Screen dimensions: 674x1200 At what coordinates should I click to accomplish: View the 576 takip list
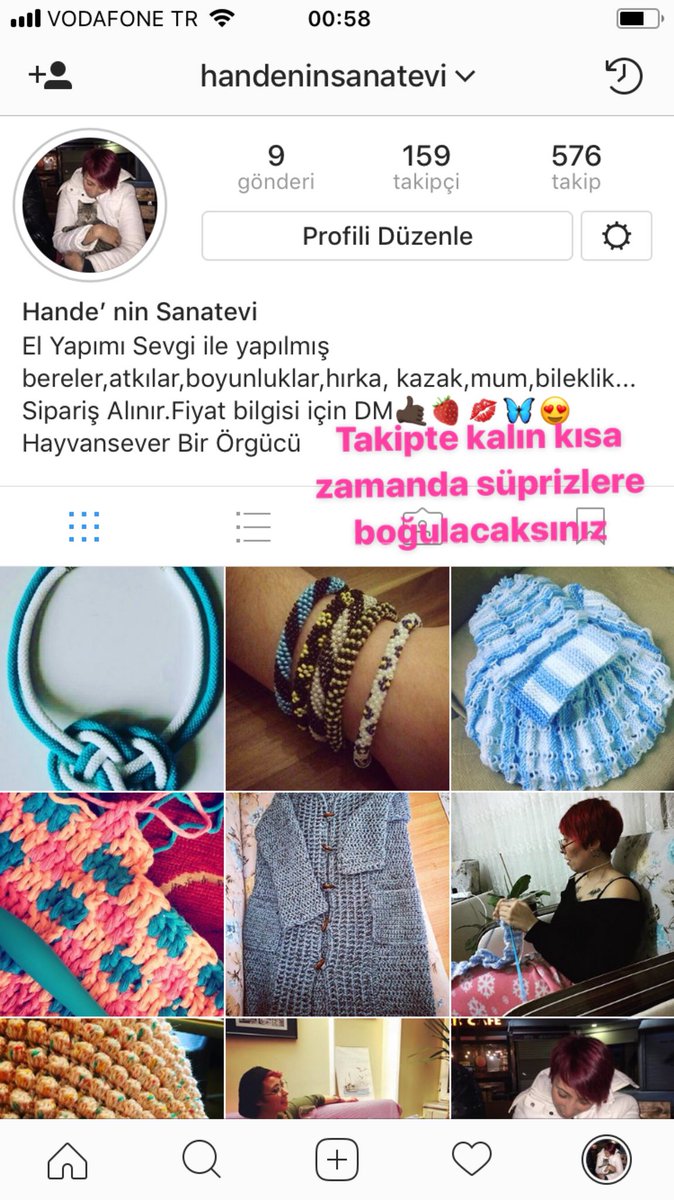pyautogui.click(x=576, y=167)
